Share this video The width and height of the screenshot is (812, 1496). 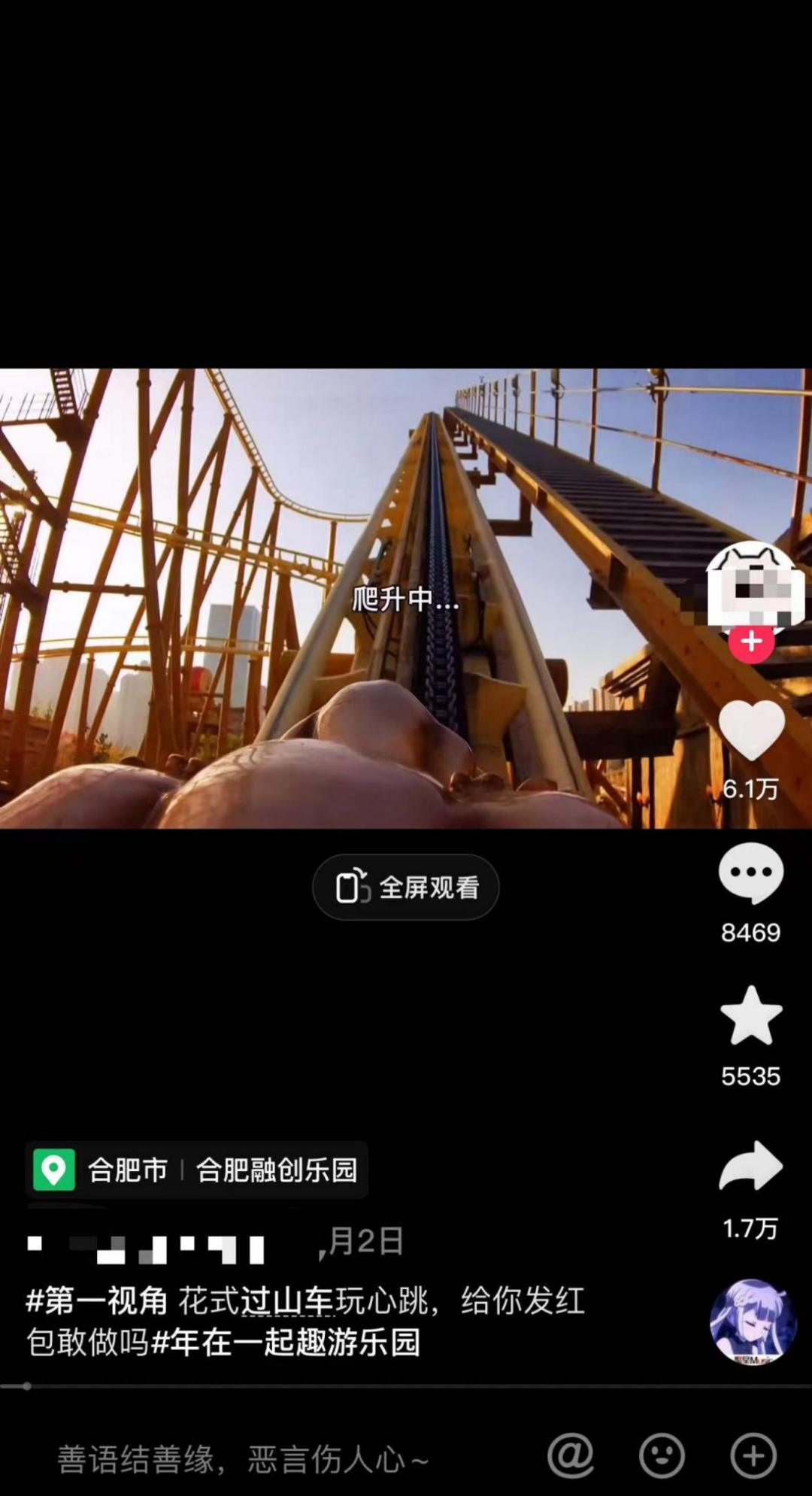(751, 1166)
